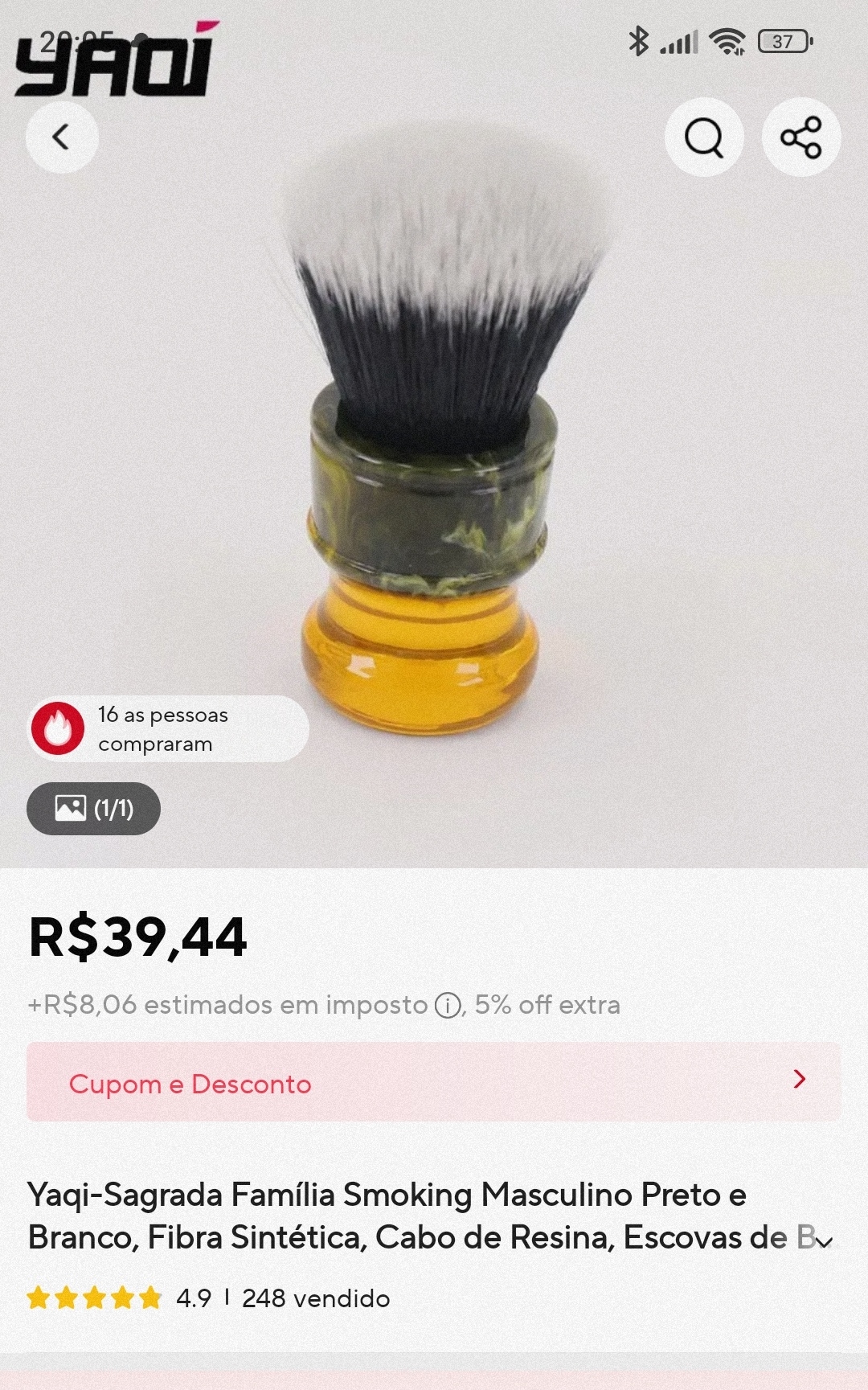Screen dimensions: 868x1390
Task: Open the Cupom e Desconto banner
Action: [x=434, y=1082]
